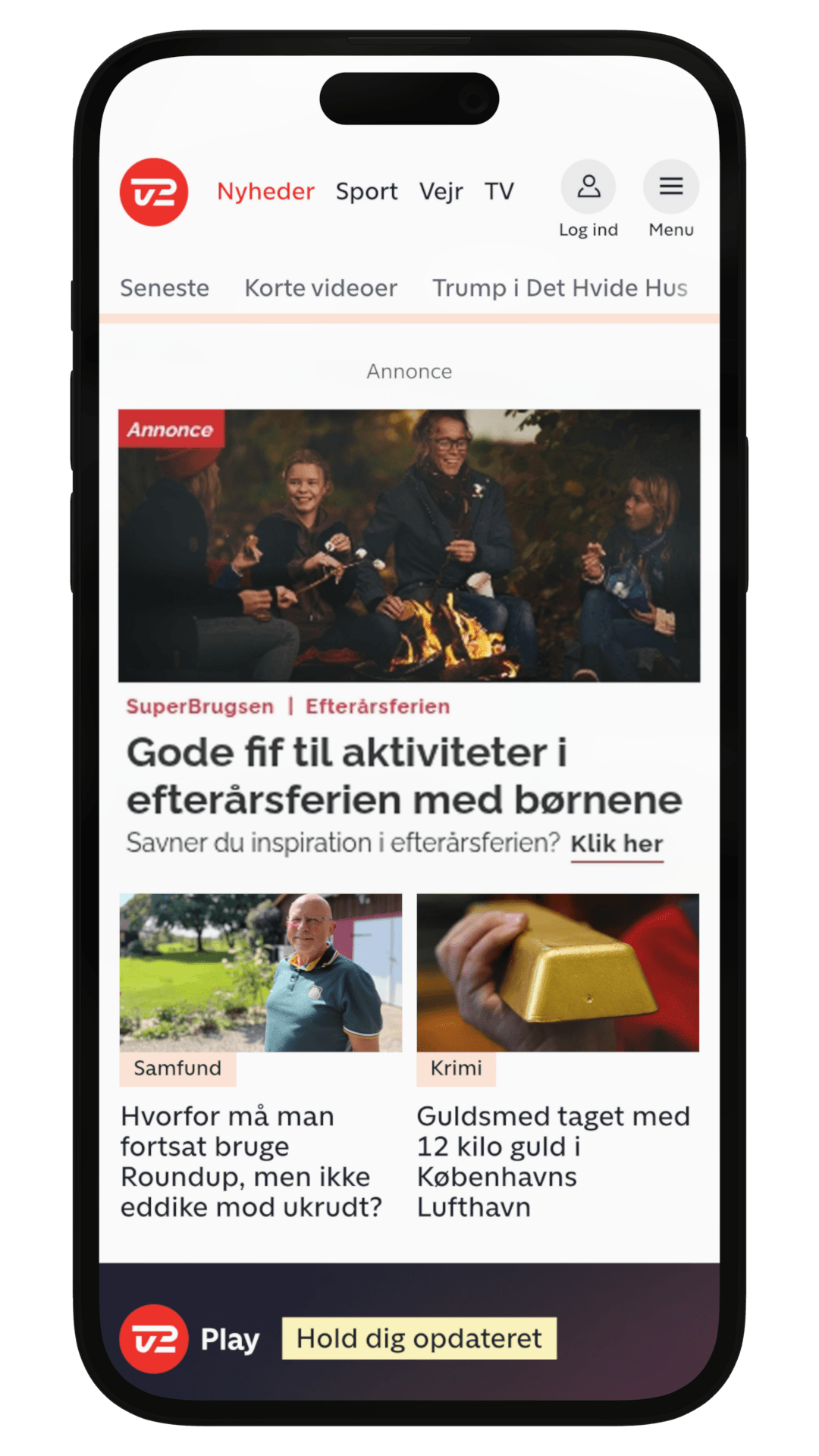Open the Sport section
The width and height of the screenshot is (819, 1456).
click(x=366, y=191)
